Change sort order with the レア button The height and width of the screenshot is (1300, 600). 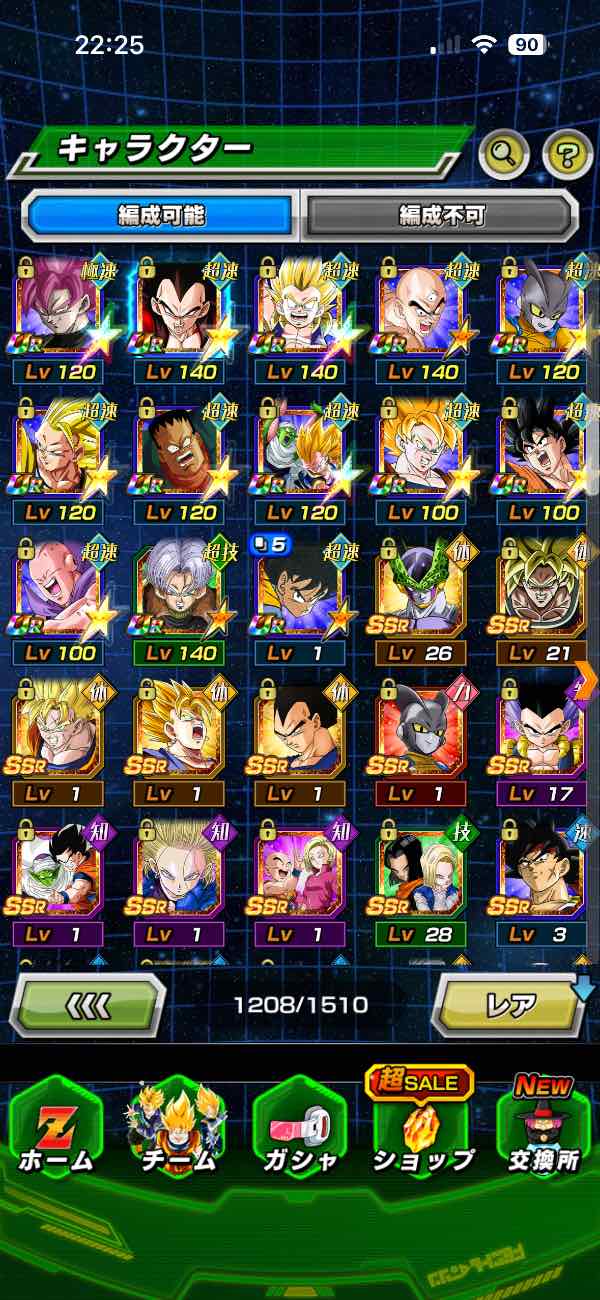click(x=508, y=1004)
